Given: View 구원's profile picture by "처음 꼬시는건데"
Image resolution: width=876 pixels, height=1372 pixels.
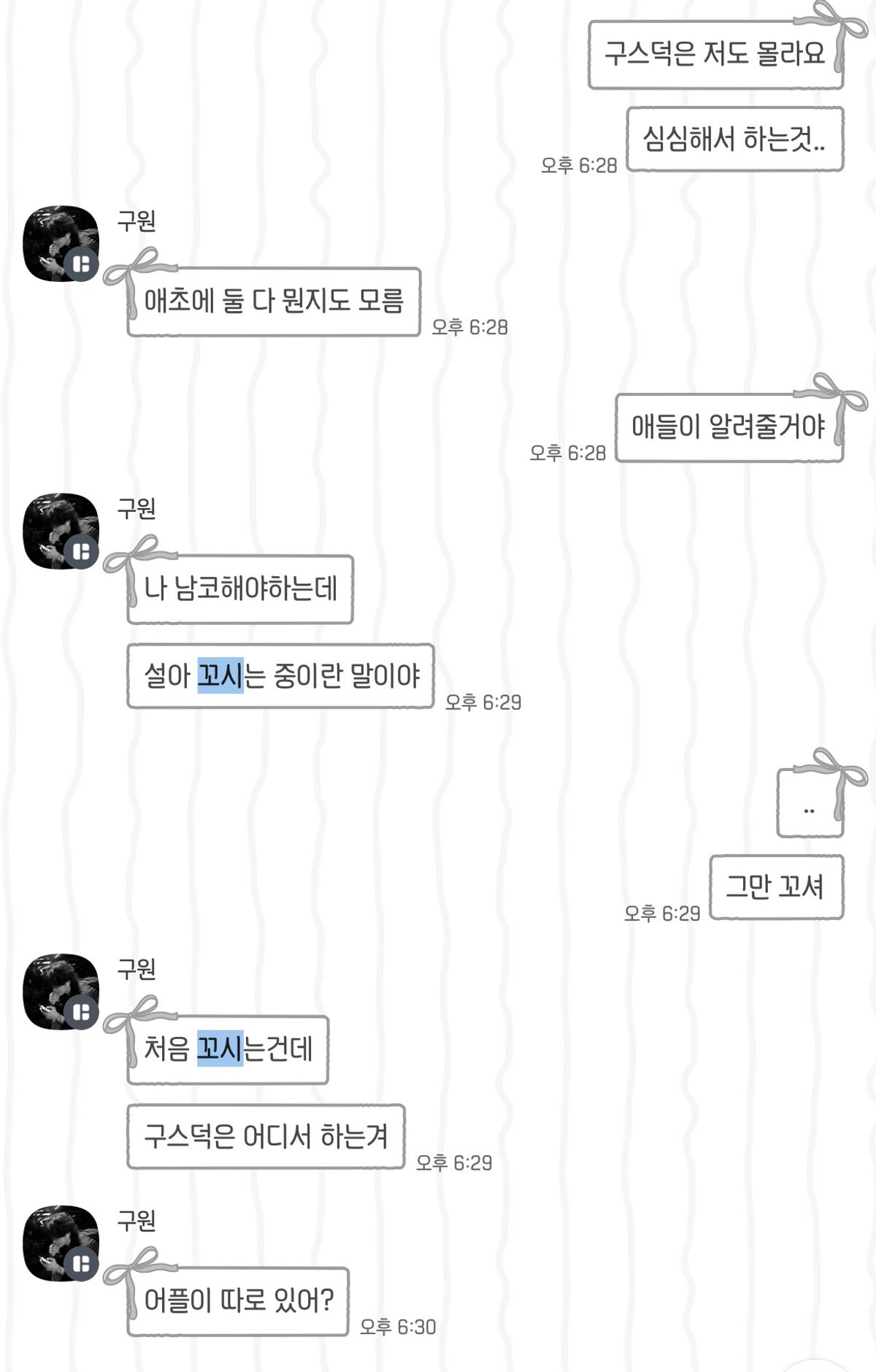Looking at the screenshot, I should coord(61,992).
